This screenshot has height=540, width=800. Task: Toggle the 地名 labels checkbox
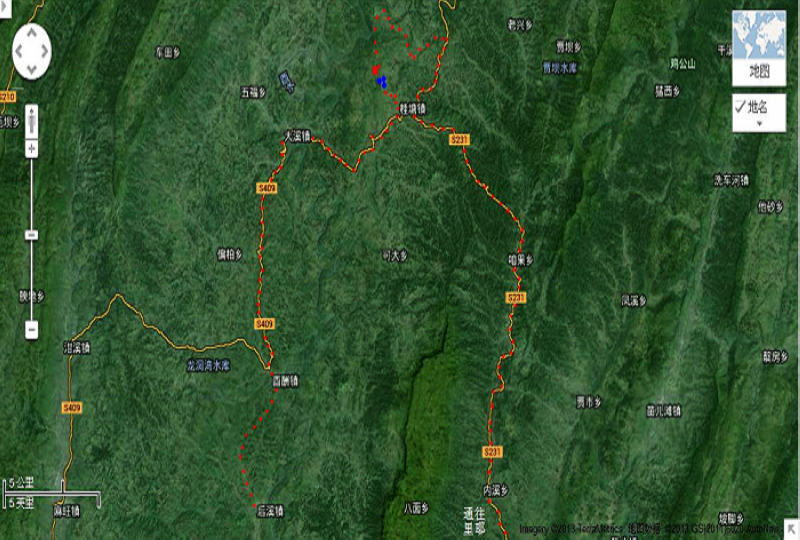point(741,105)
